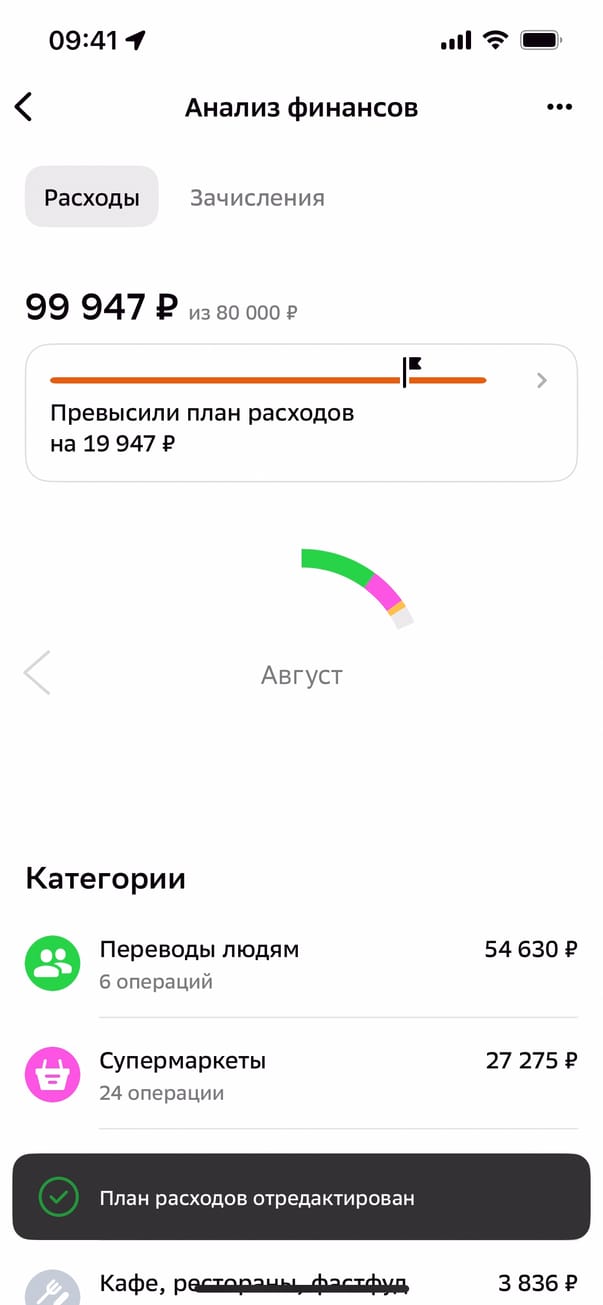The image size is (603, 1305).
Task: Select the Расходы tab
Action: [91, 197]
